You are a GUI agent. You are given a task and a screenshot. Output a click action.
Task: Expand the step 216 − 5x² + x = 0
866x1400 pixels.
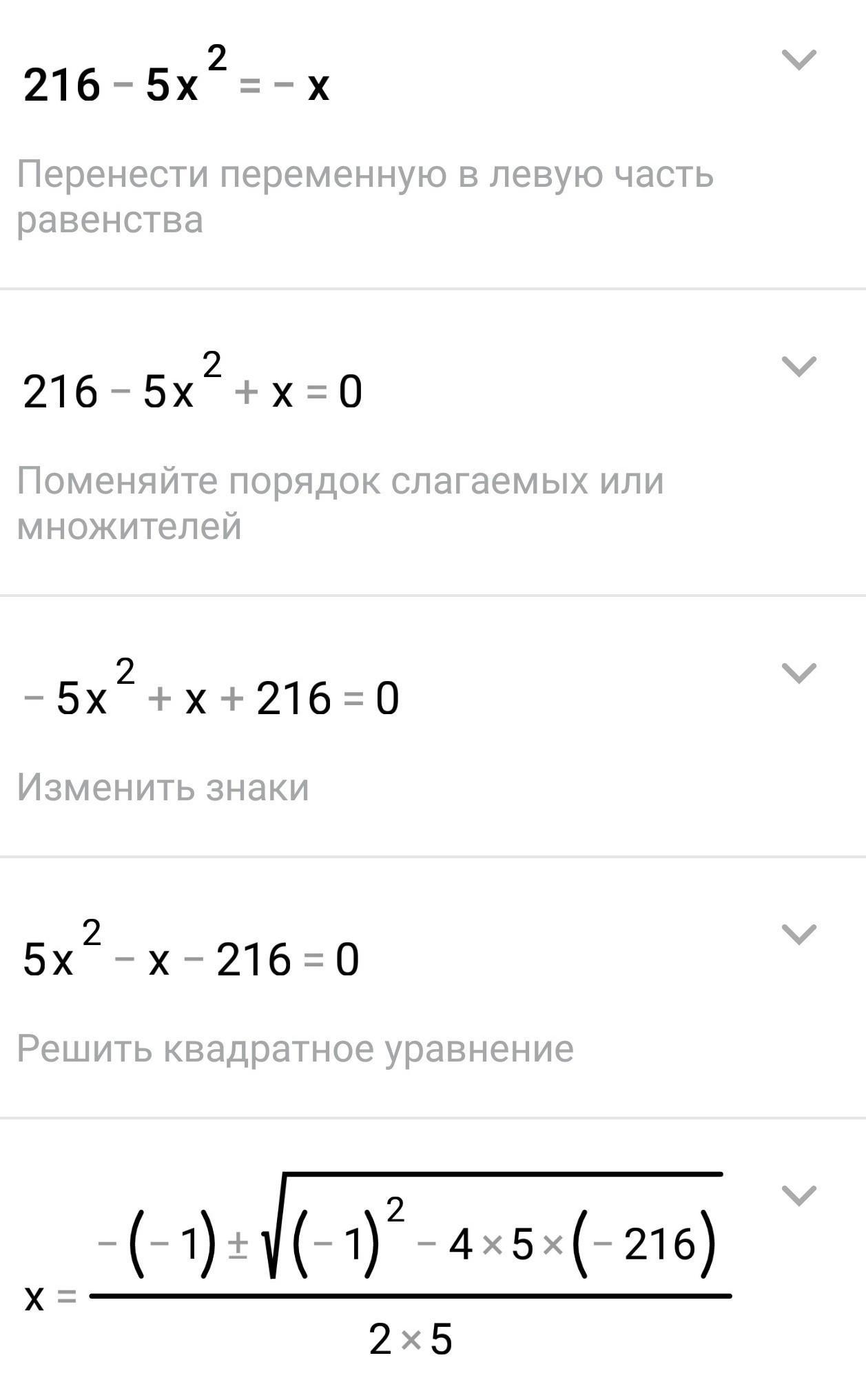coord(799,366)
